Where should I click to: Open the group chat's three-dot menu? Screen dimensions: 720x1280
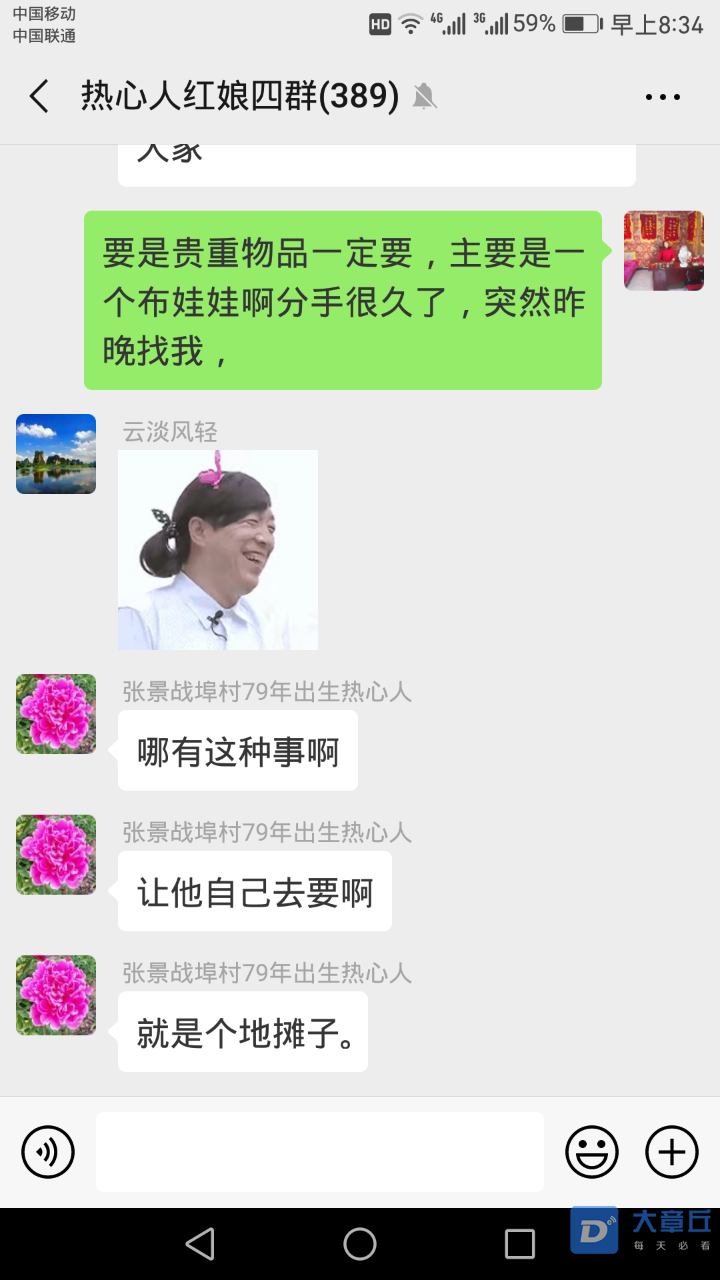pos(662,97)
